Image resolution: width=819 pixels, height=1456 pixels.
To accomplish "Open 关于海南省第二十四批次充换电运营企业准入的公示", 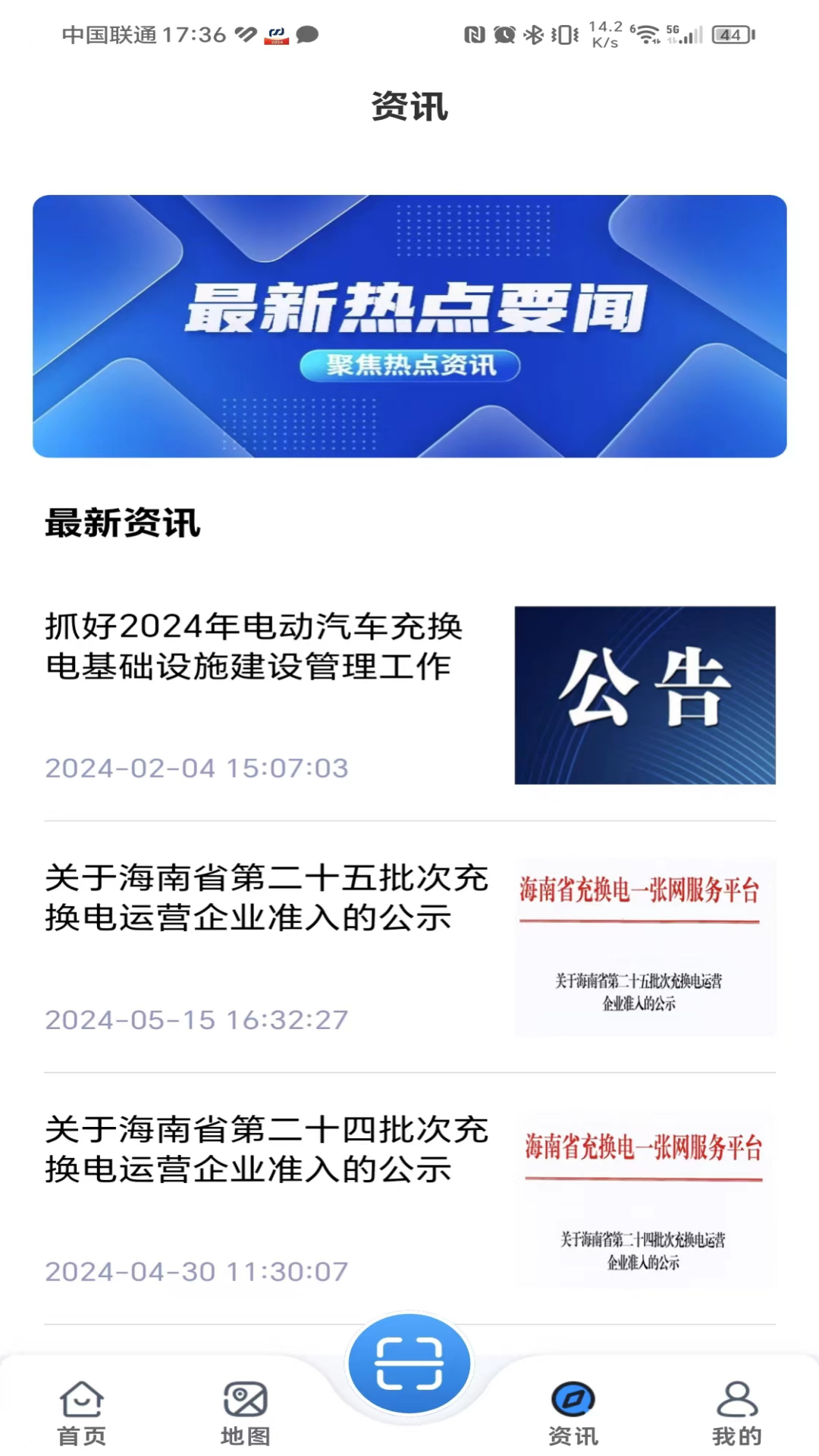I will tap(267, 1150).
